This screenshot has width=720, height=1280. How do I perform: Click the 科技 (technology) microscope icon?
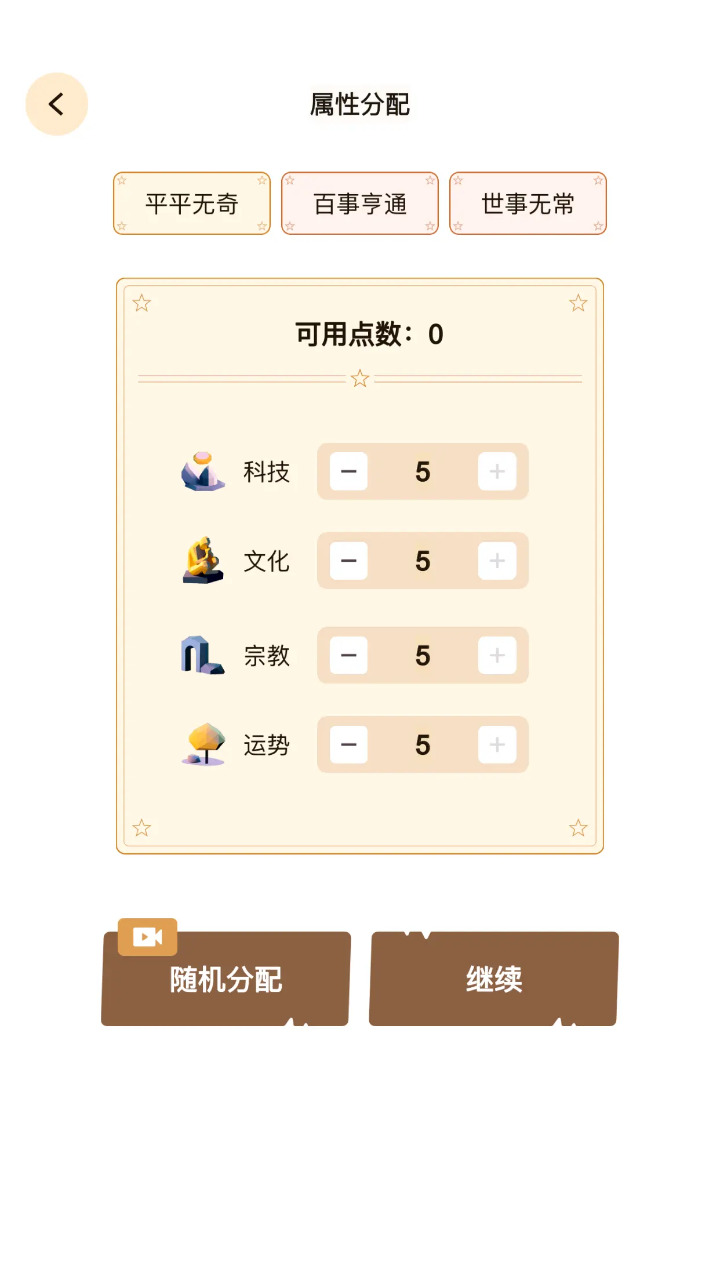pos(201,472)
